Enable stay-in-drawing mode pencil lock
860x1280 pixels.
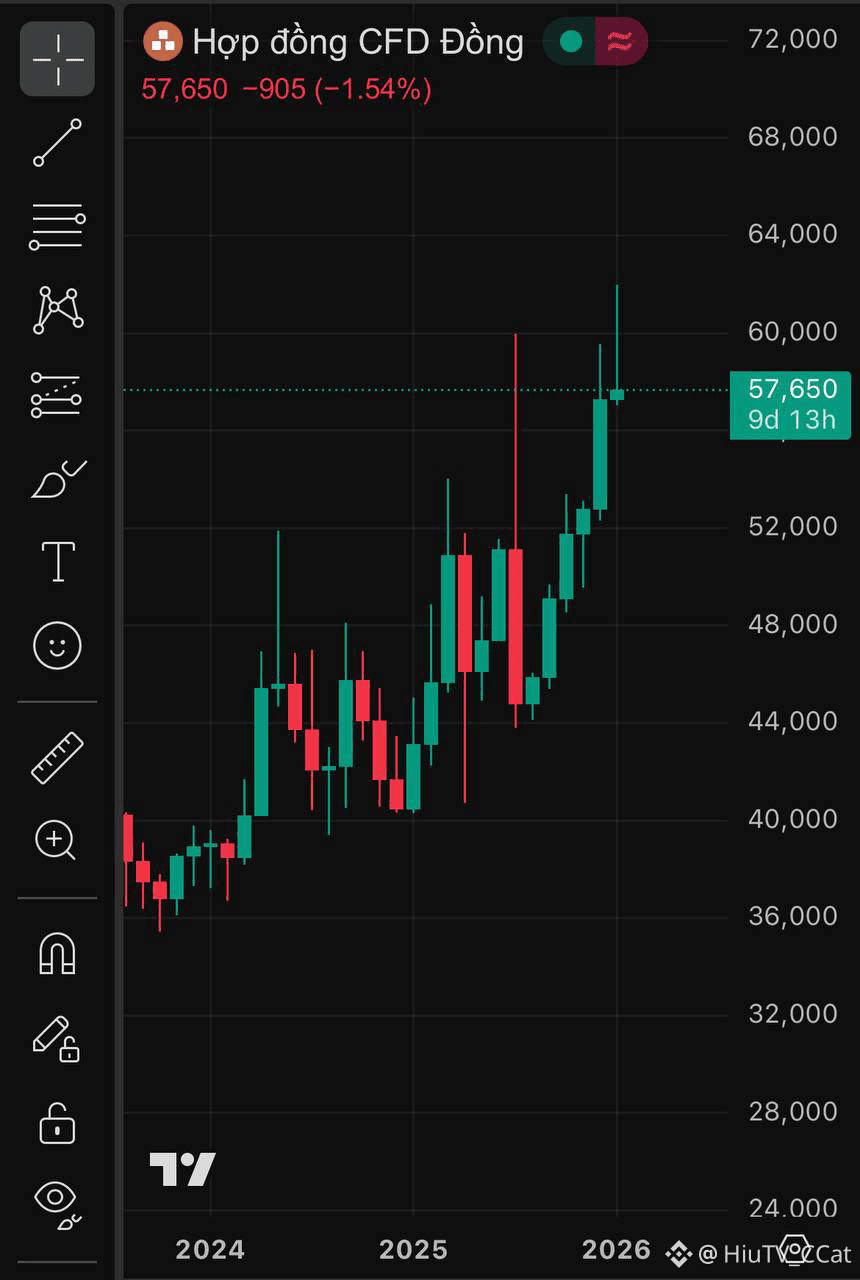(57, 1039)
